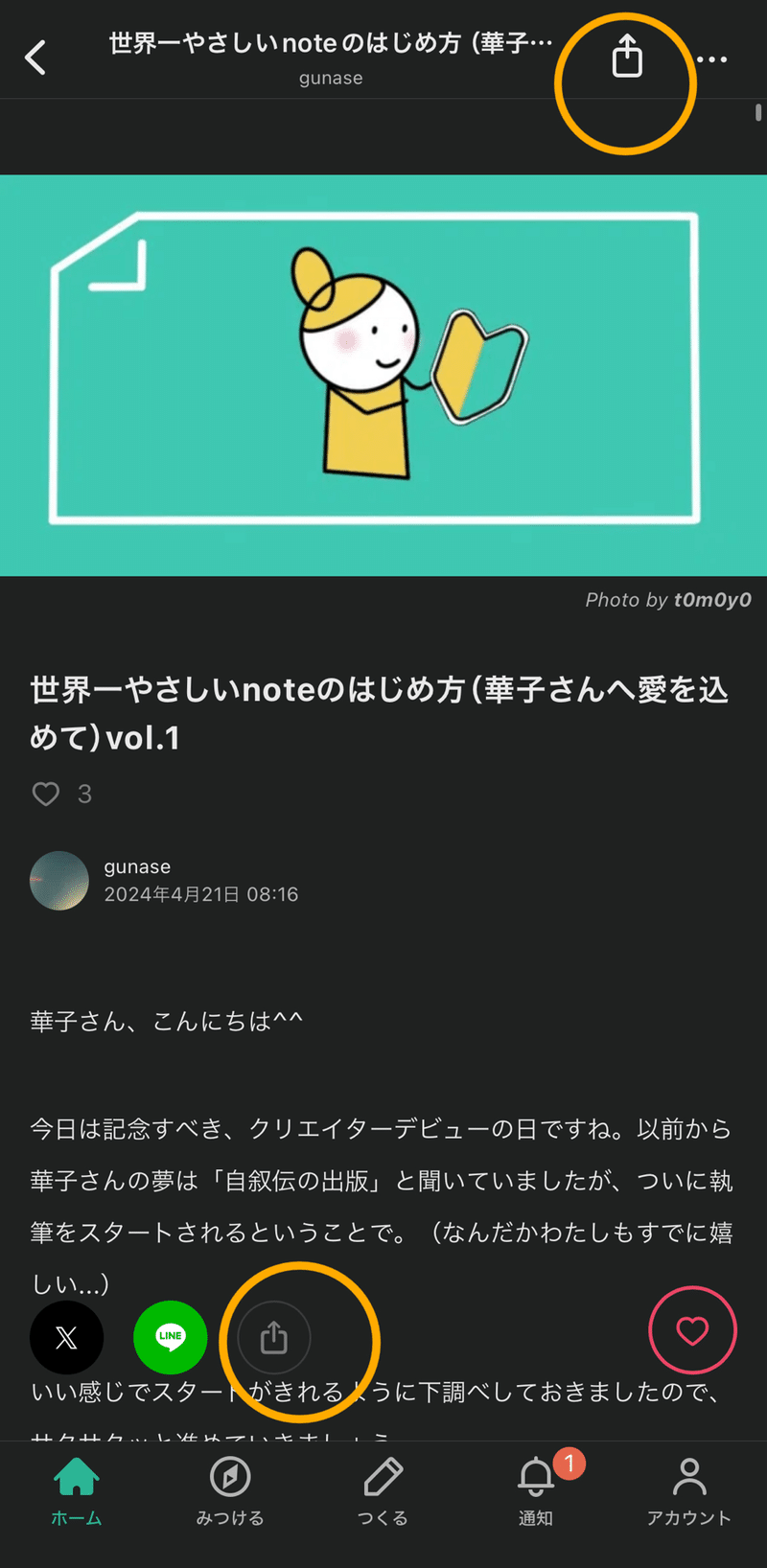This screenshot has width=767, height=1568.
Task: Like the article via heart under title
Action: (x=46, y=794)
